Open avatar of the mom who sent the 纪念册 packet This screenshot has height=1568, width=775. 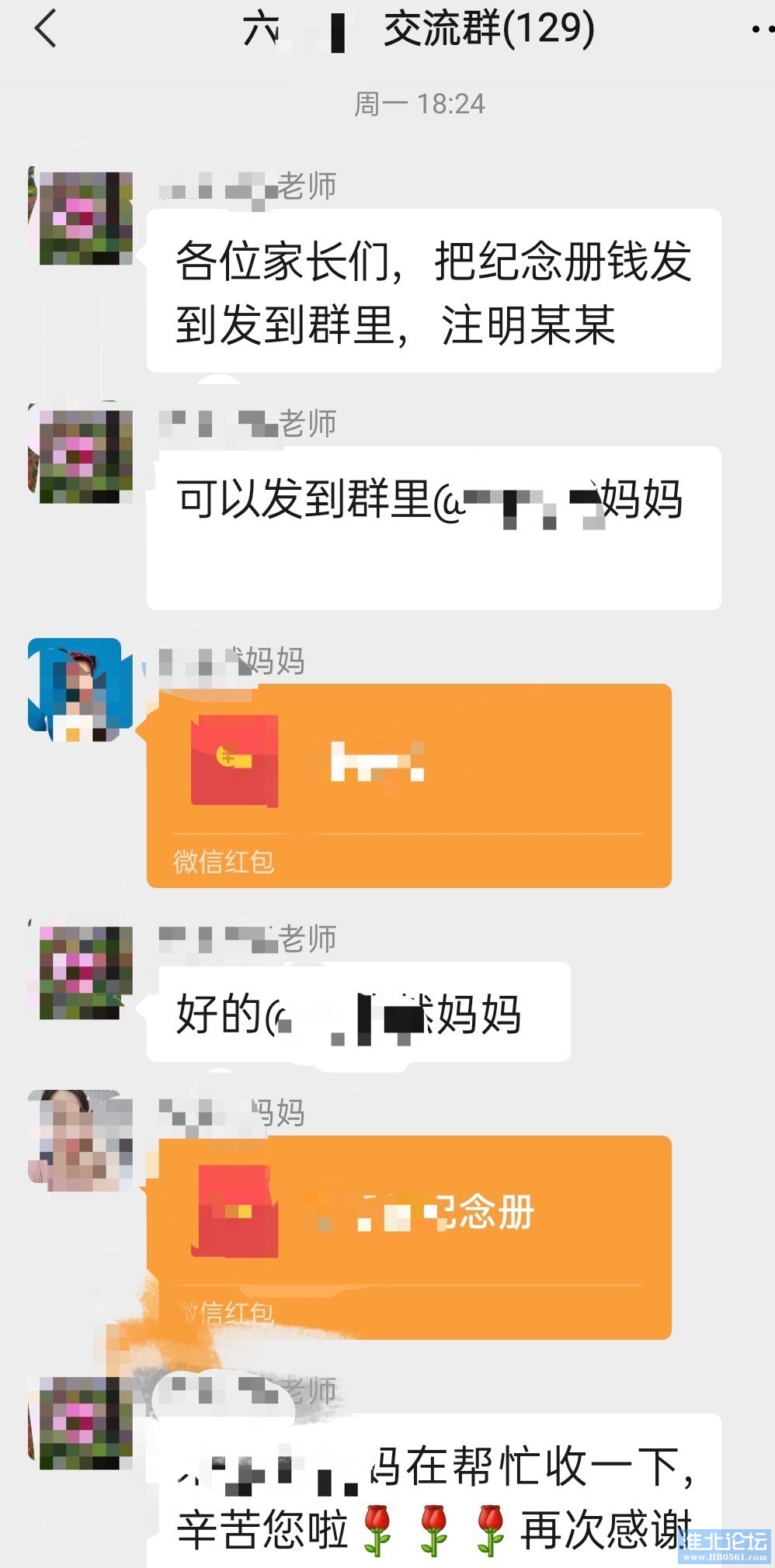[75, 1139]
